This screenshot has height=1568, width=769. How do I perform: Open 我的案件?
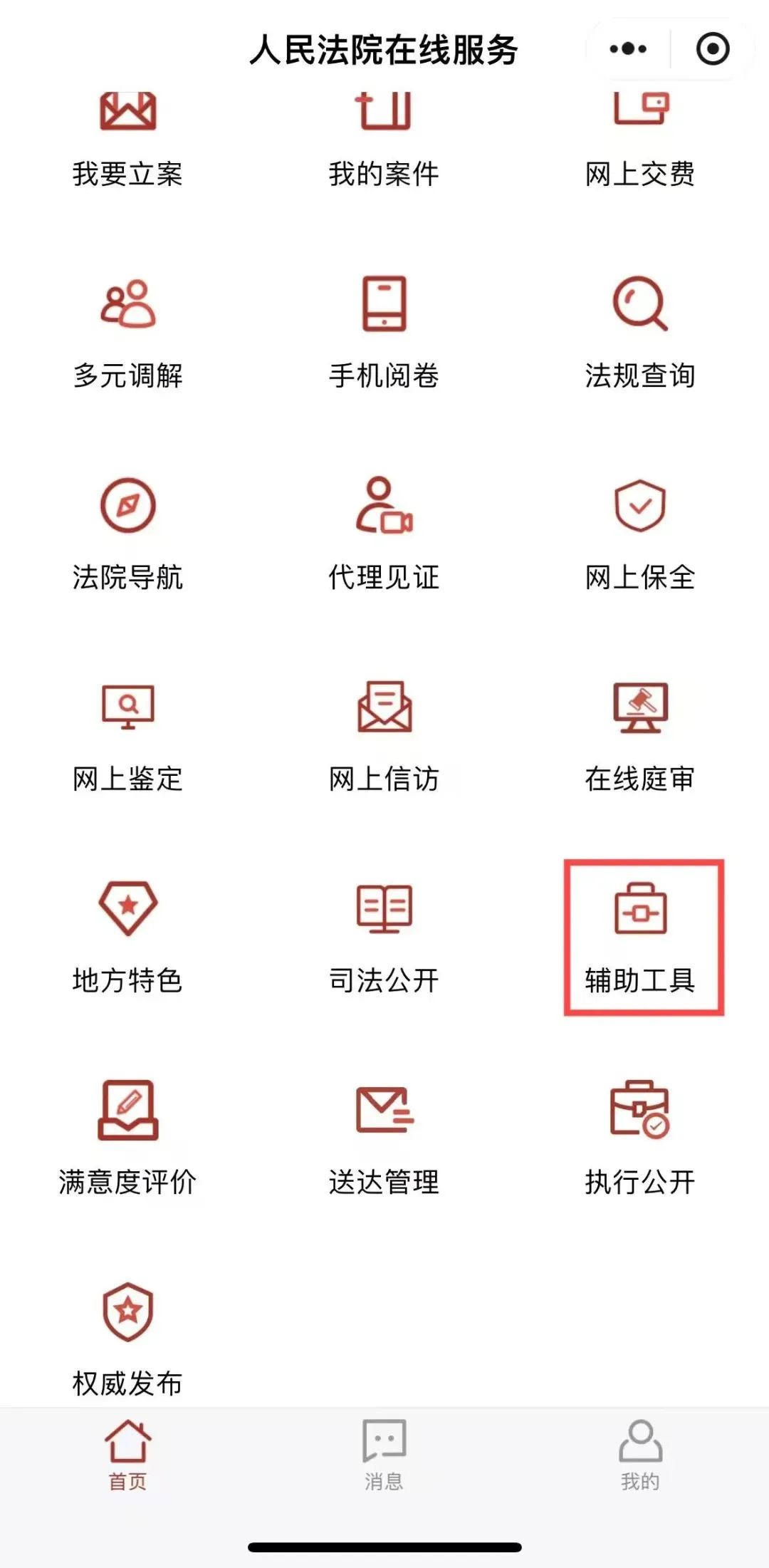(x=384, y=142)
